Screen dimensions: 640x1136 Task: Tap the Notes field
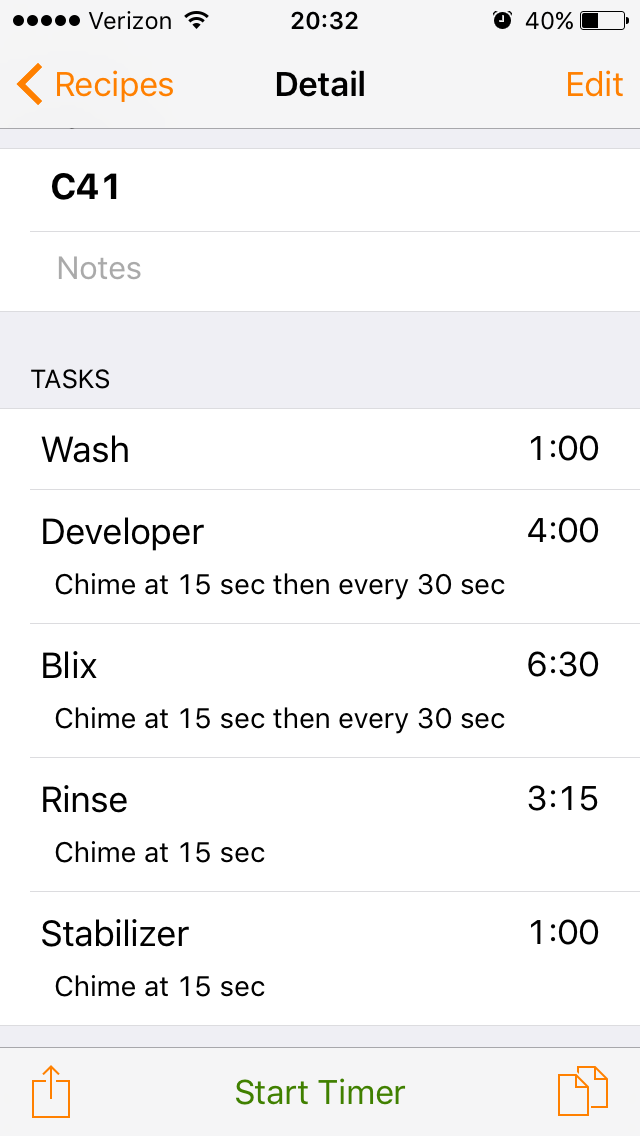point(320,268)
